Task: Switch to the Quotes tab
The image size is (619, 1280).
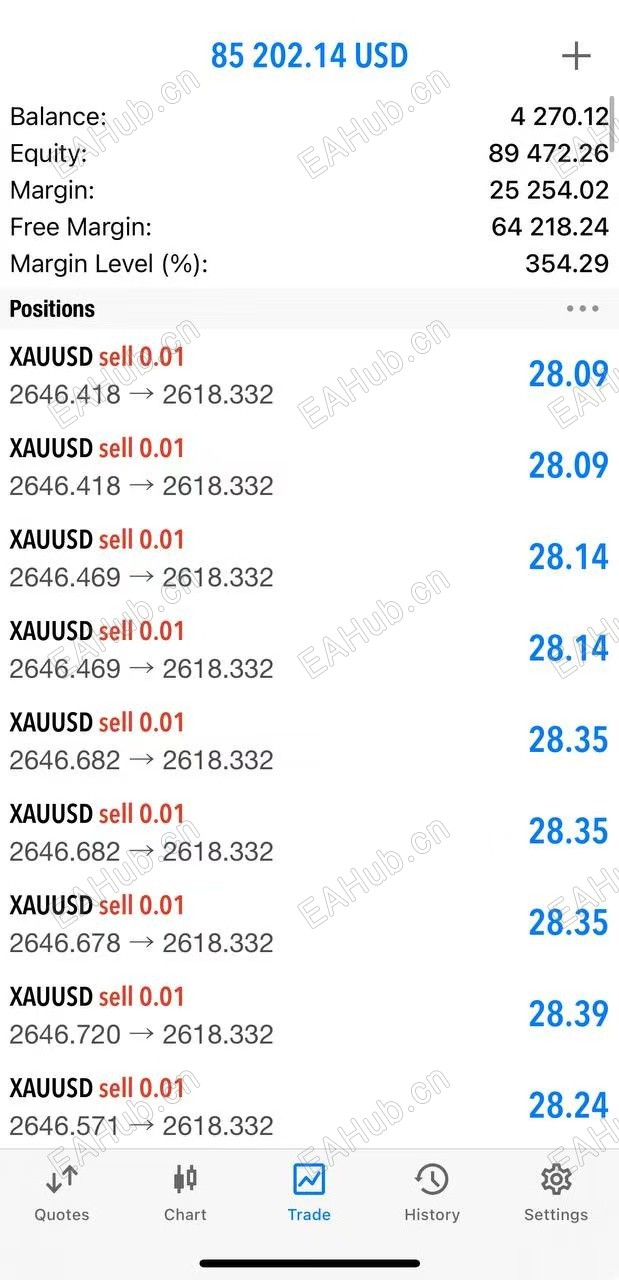Action: click(x=62, y=1193)
